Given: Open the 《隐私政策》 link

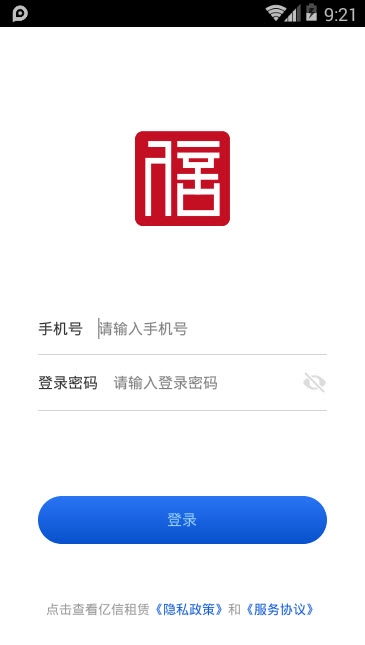Looking at the screenshot, I should coord(189,610).
